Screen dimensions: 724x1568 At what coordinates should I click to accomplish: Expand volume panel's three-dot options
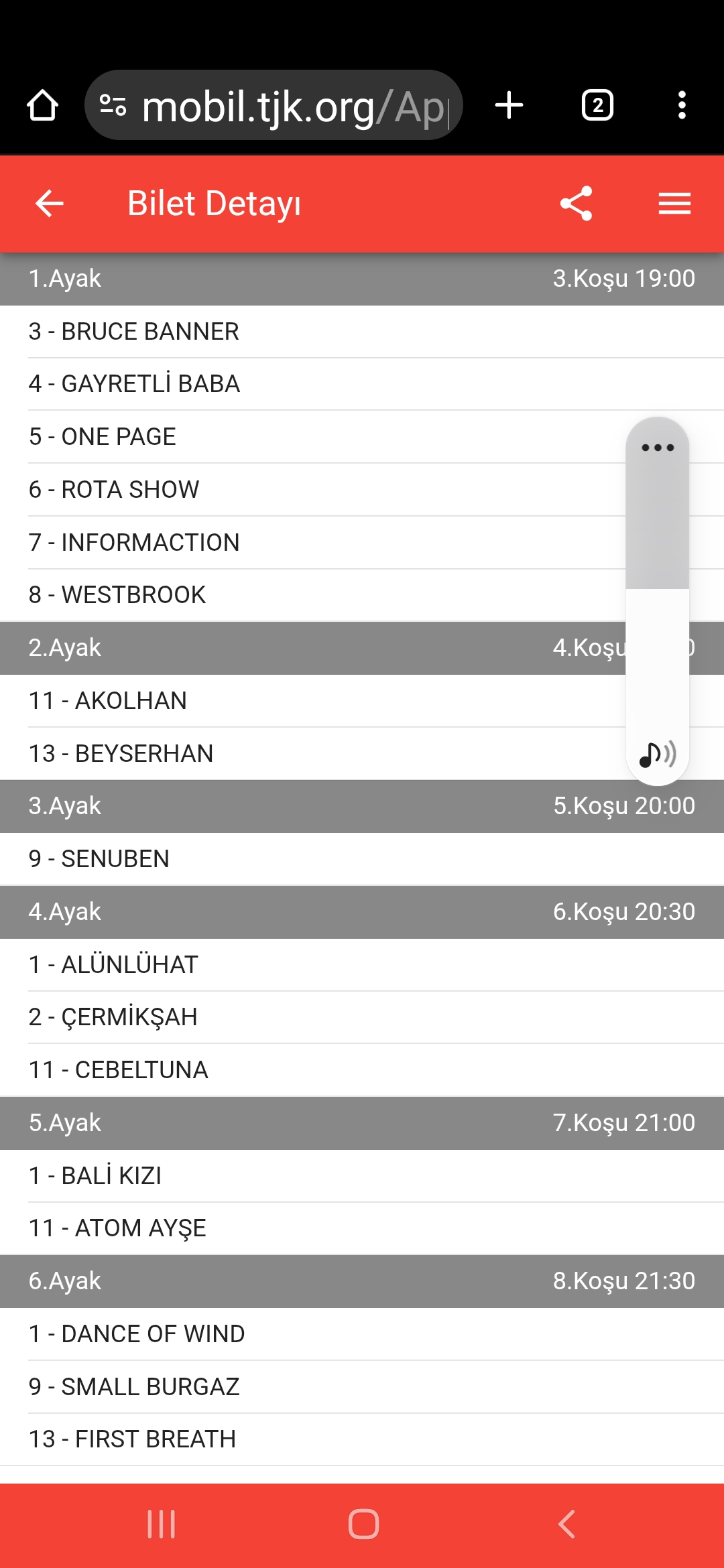pyautogui.click(x=658, y=448)
